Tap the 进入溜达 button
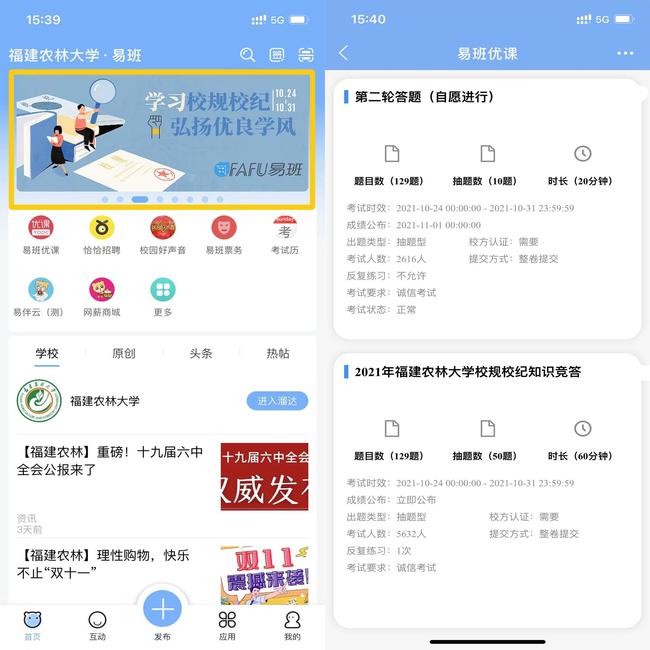The width and height of the screenshot is (650, 650). tap(277, 401)
